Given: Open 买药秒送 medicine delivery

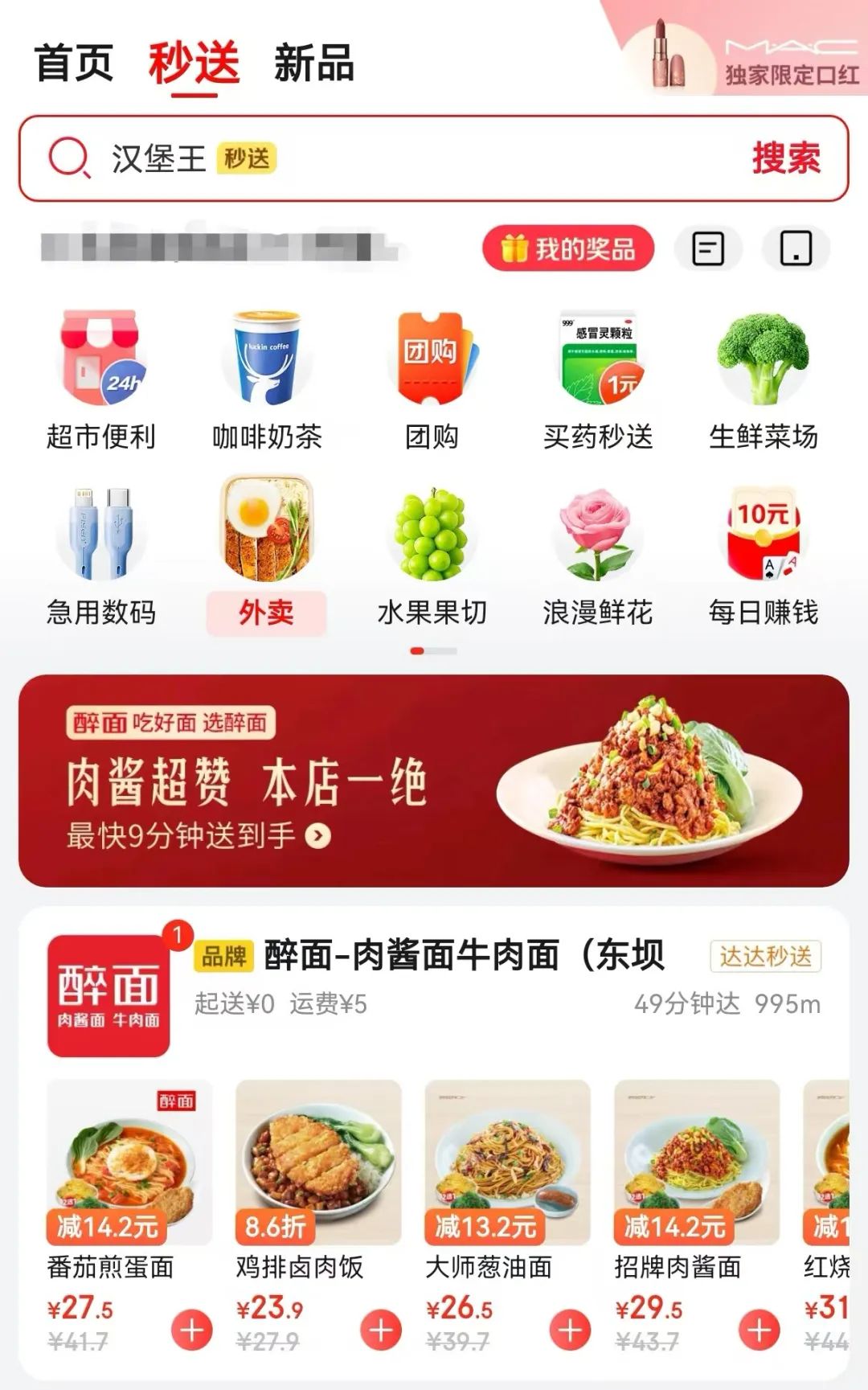Looking at the screenshot, I should tap(598, 379).
